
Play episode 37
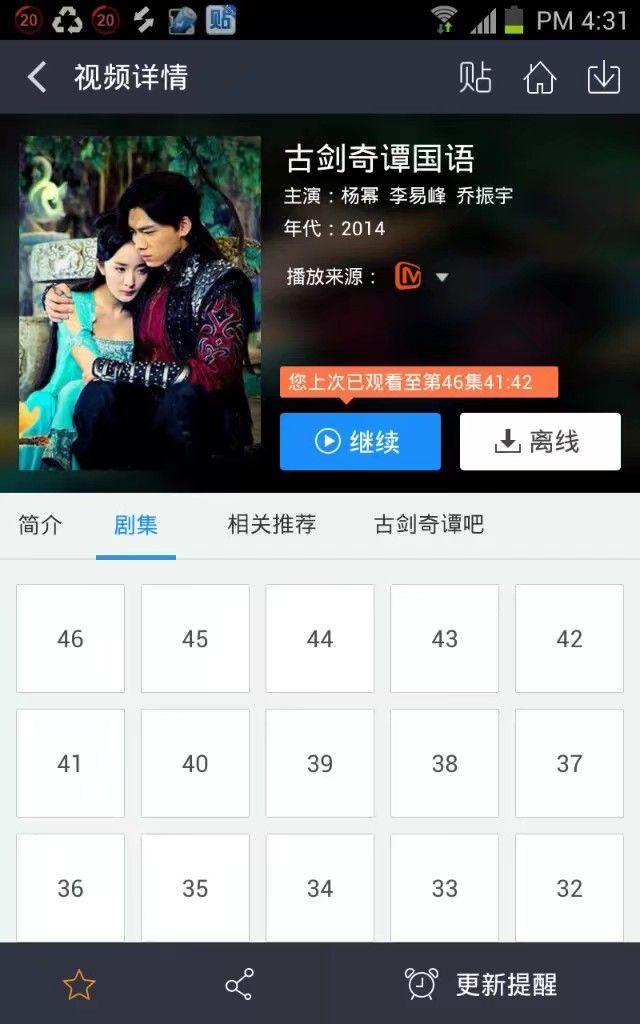[569, 764]
